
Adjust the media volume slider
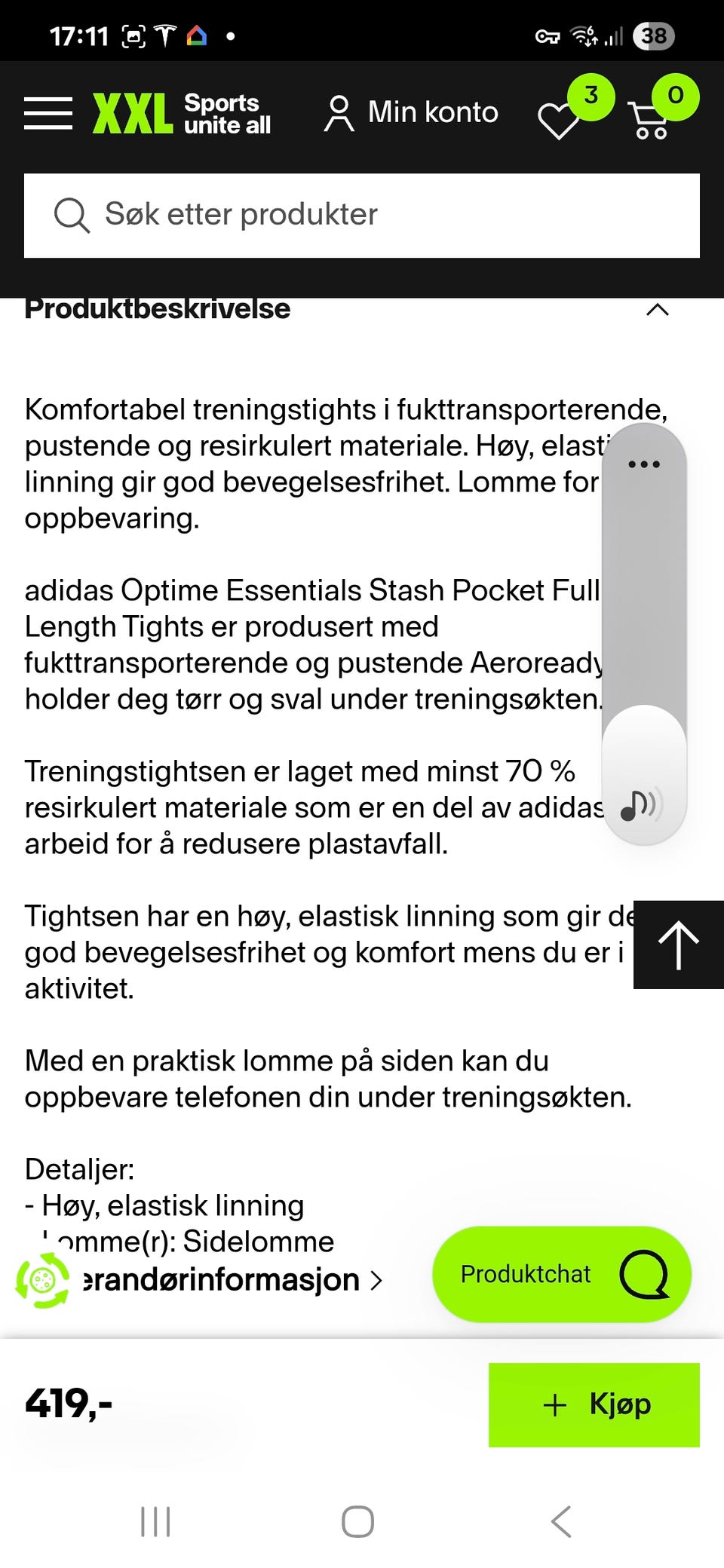click(644, 635)
